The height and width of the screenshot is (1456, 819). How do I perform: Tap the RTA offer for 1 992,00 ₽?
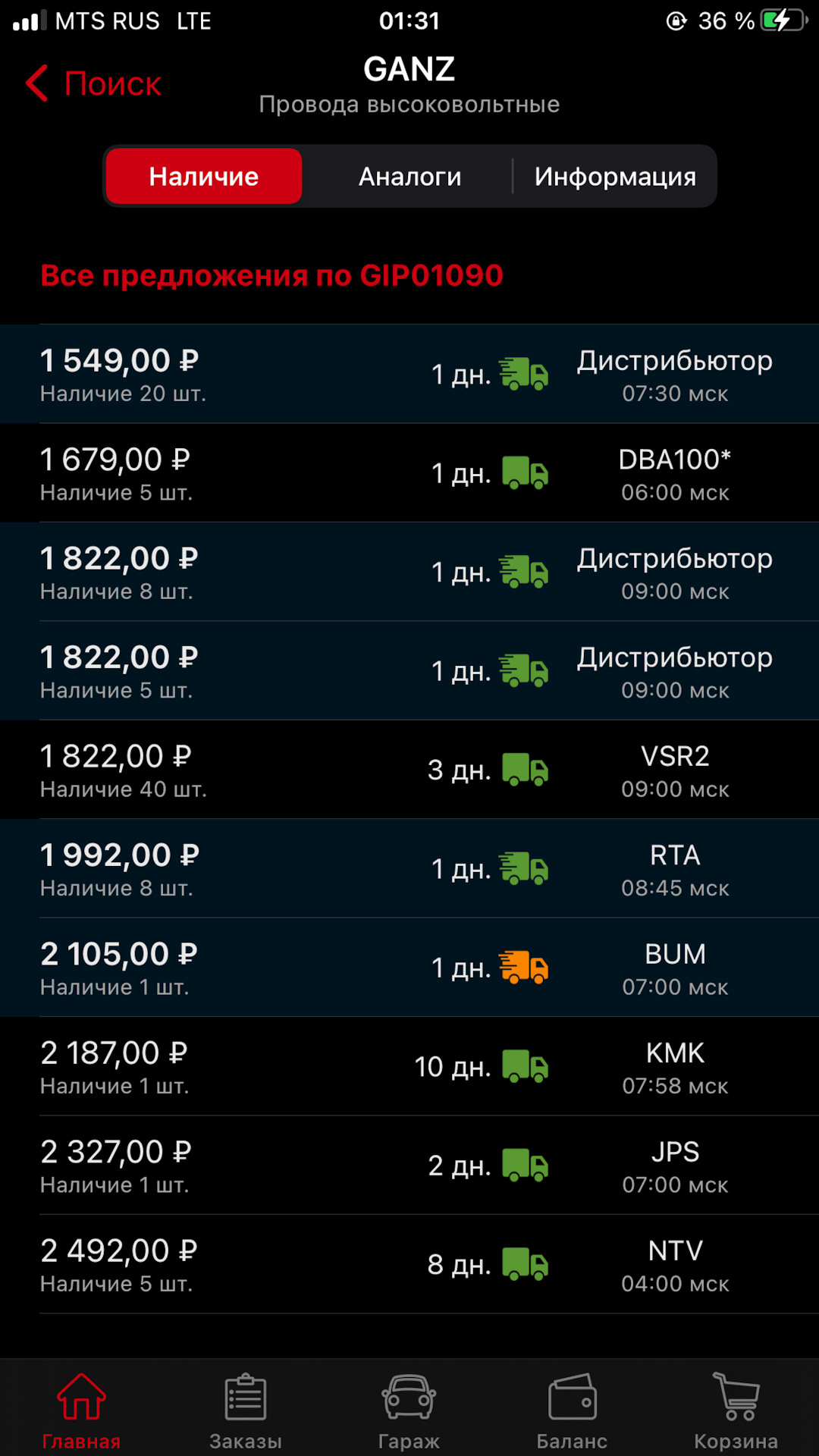[409, 869]
